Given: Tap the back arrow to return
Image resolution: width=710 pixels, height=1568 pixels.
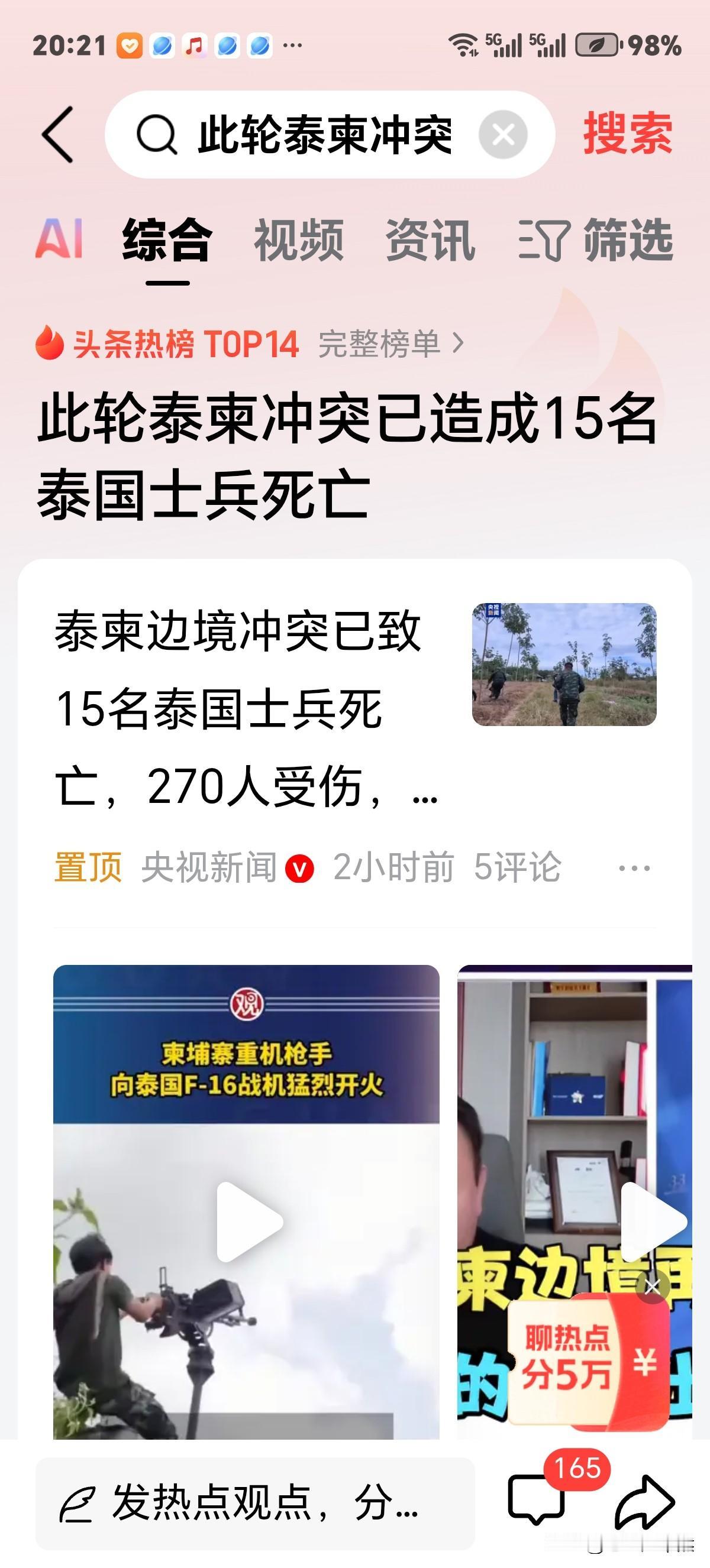Looking at the screenshot, I should click(x=58, y=135).
